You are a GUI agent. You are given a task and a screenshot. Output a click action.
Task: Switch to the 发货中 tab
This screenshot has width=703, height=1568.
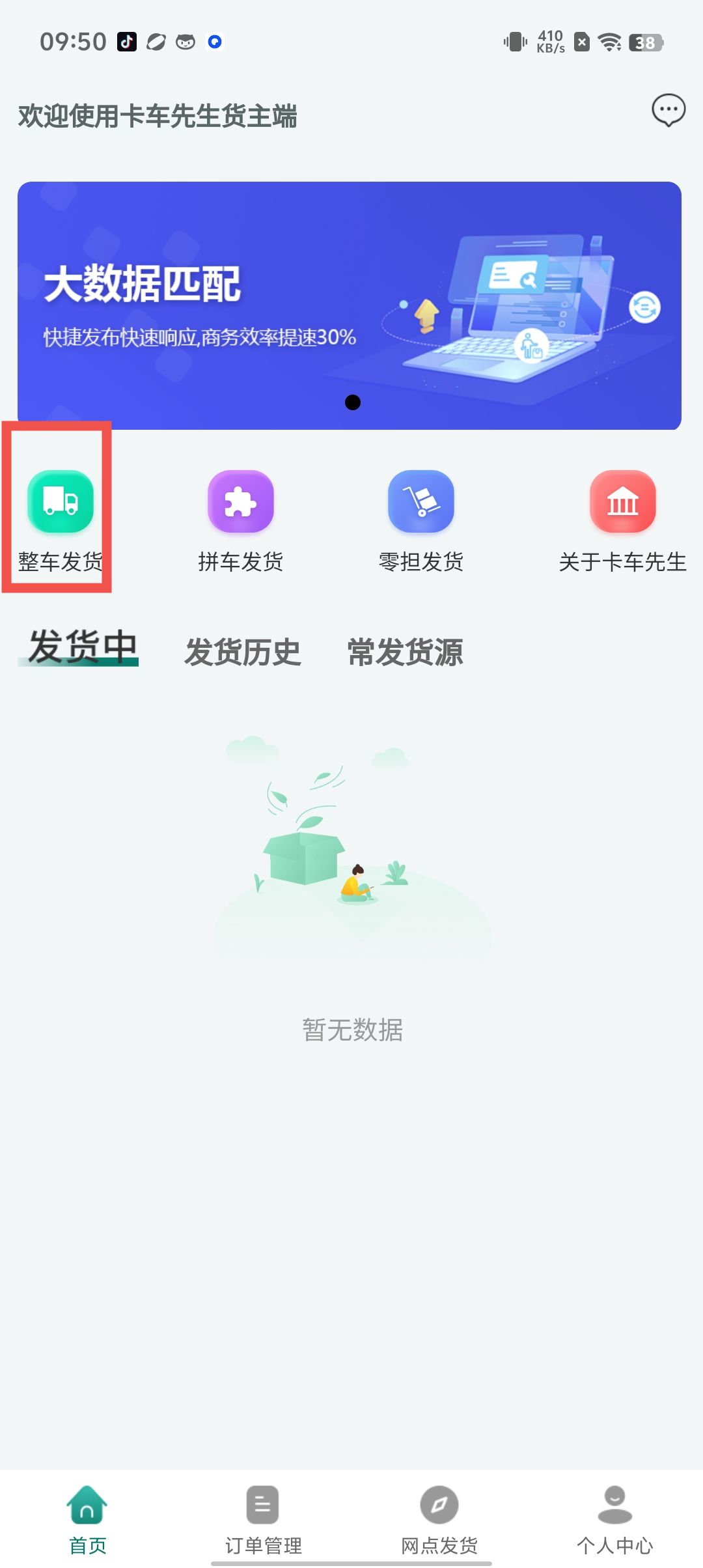pos(82,649)
